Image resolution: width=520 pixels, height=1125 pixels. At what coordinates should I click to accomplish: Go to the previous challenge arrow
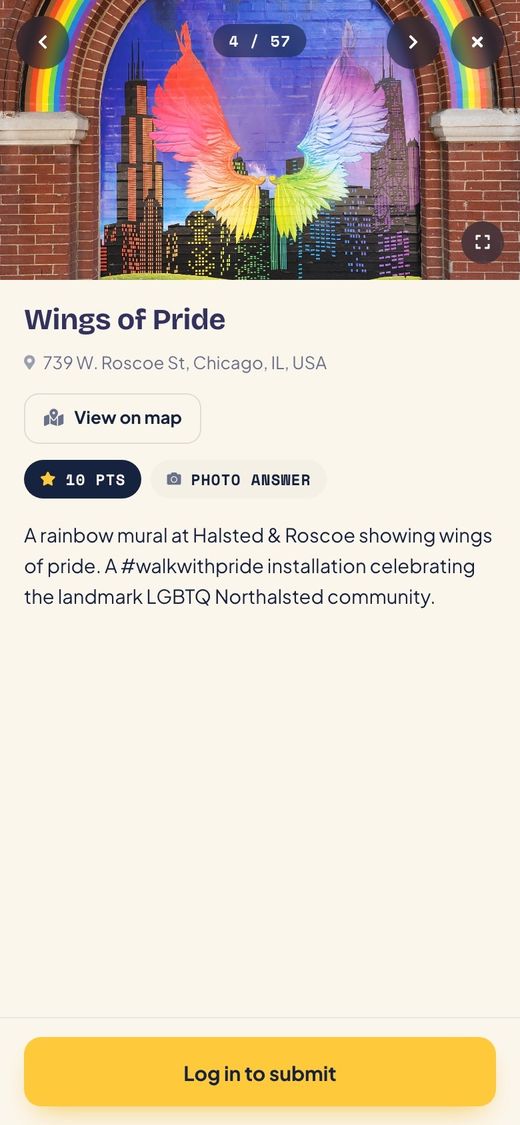pyautogui.click(x=42, y=42)
